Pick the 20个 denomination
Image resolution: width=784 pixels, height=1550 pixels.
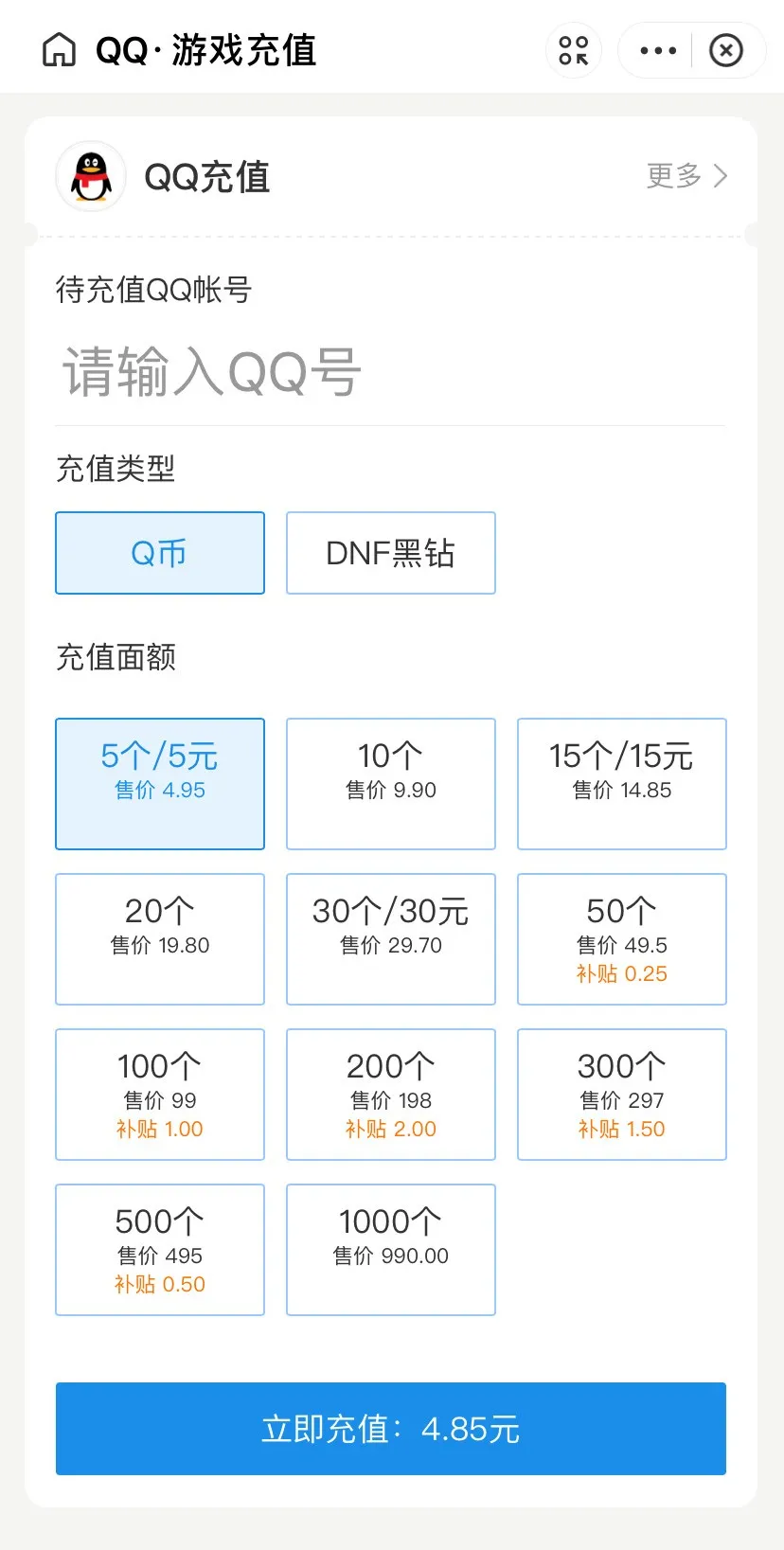[x=159, y=939]
